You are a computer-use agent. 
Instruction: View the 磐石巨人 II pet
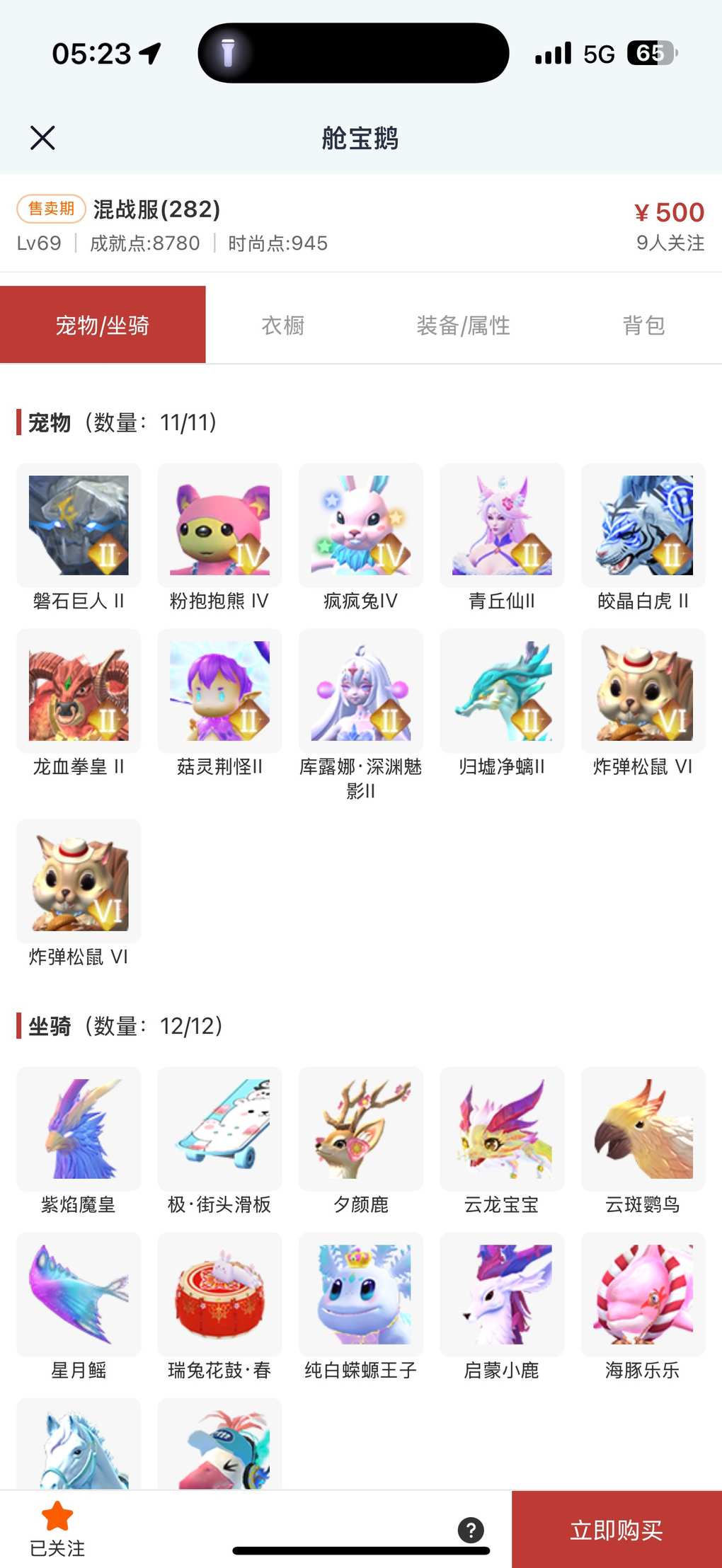pos(79,526)
